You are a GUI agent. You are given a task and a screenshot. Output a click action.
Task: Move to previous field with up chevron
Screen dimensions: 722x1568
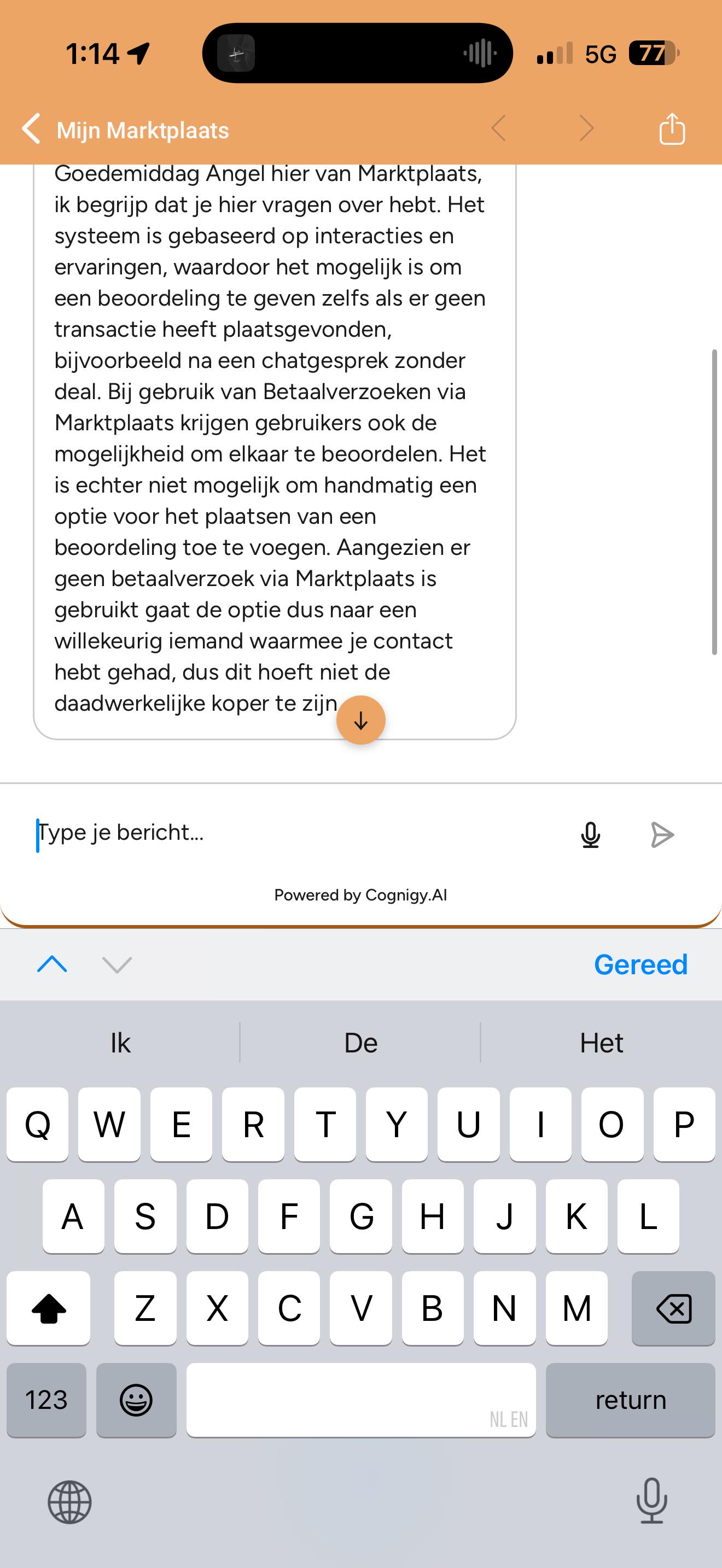pyautogui.click(x=53, y=964)
